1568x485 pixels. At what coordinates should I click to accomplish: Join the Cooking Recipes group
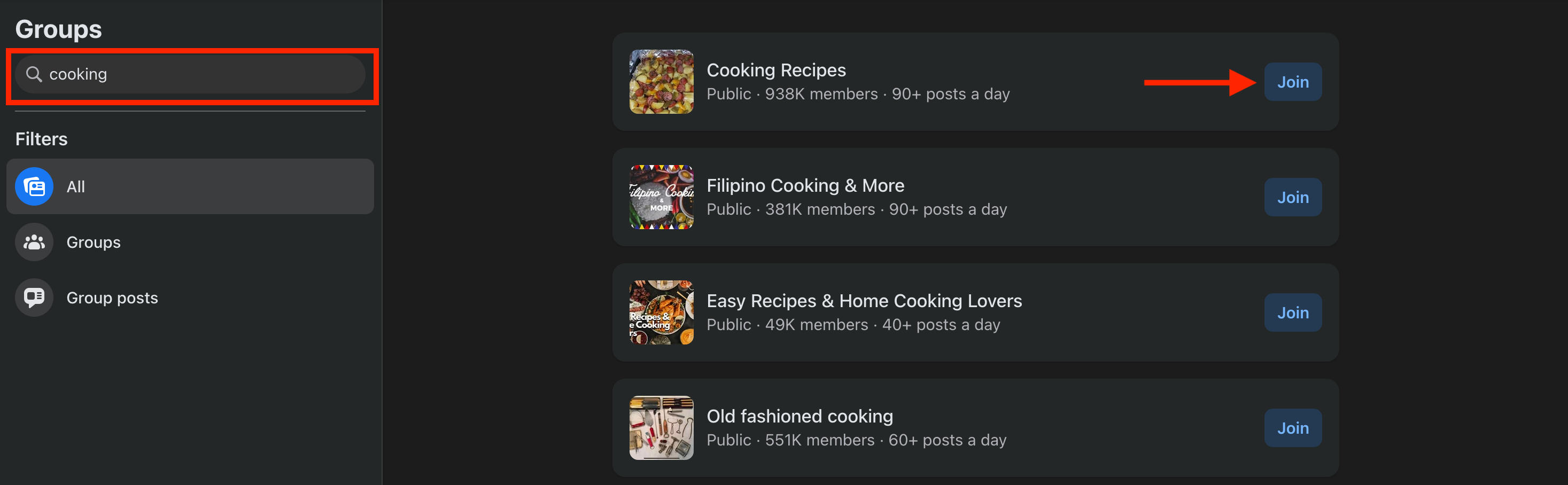(x=1292, y=82)
